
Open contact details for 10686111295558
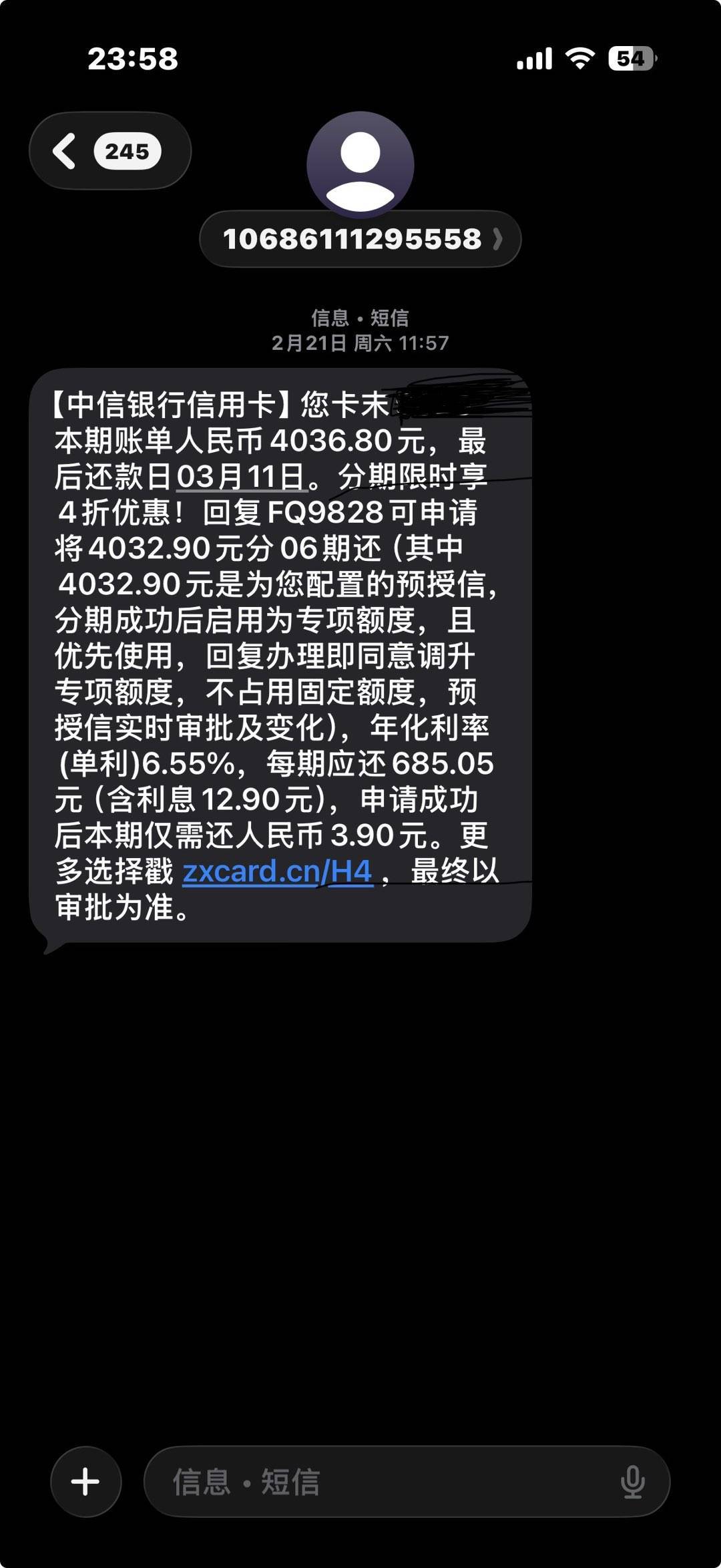[x=360, y=239]
